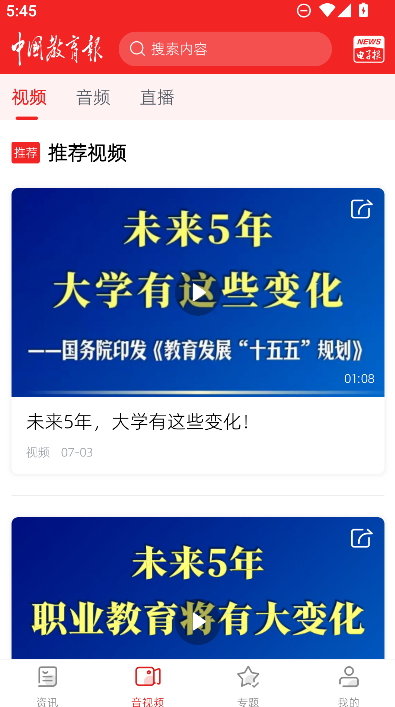Open the 搜索内容 search box
The image size is (395, 707).
(225, 49)
